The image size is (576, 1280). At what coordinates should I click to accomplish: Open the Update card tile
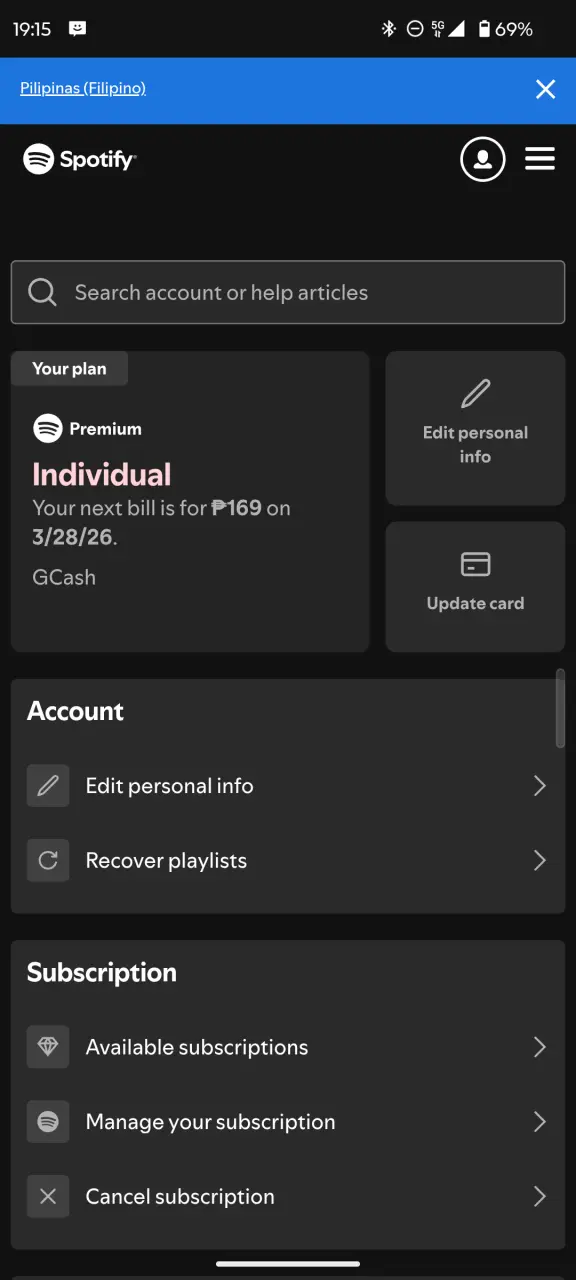click(x=475, y=587)
